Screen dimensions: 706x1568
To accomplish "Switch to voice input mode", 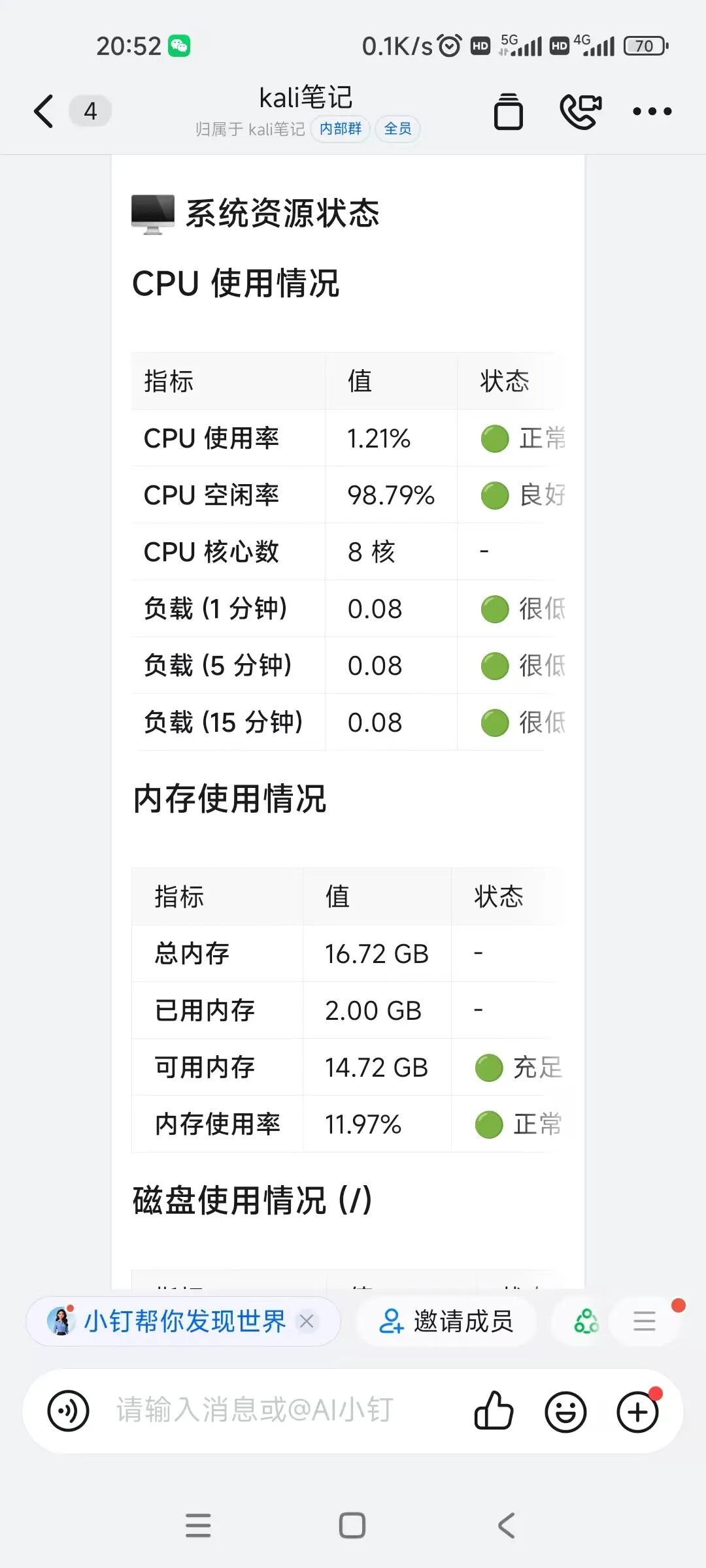I will pos(68,1411).
